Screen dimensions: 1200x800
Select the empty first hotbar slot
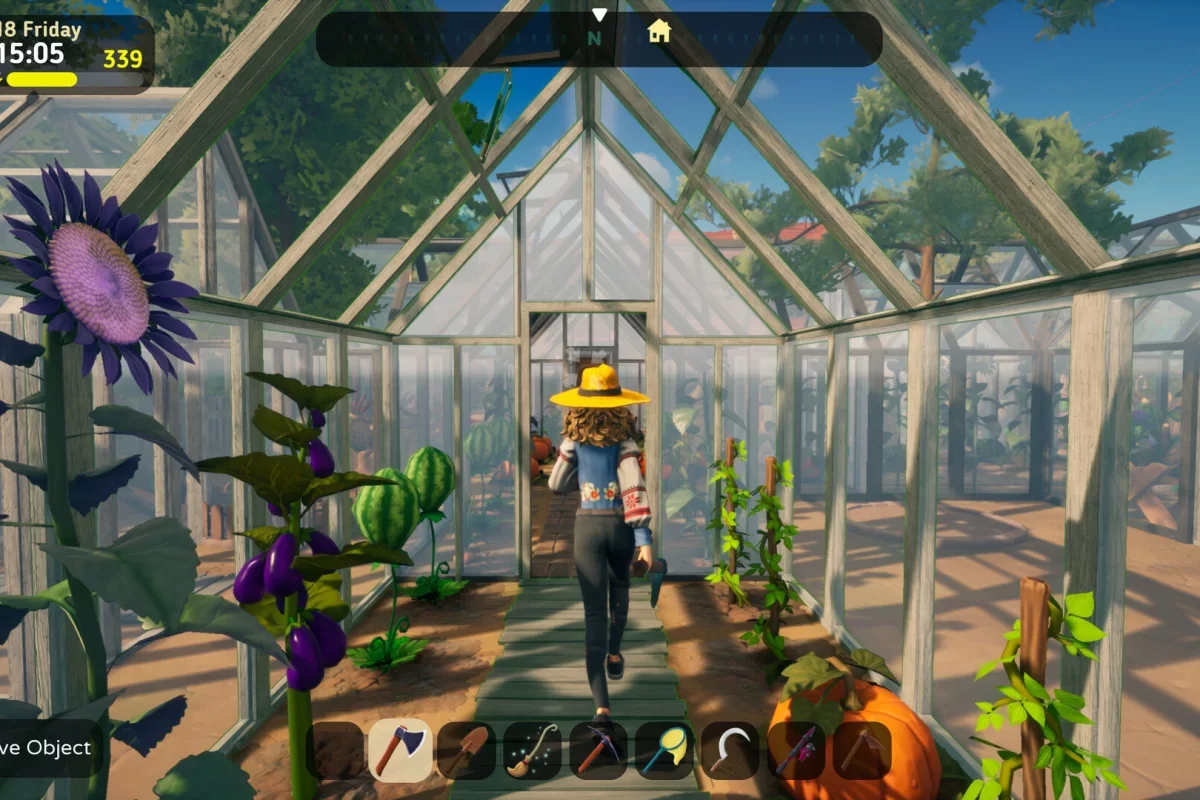coord(335,751)
